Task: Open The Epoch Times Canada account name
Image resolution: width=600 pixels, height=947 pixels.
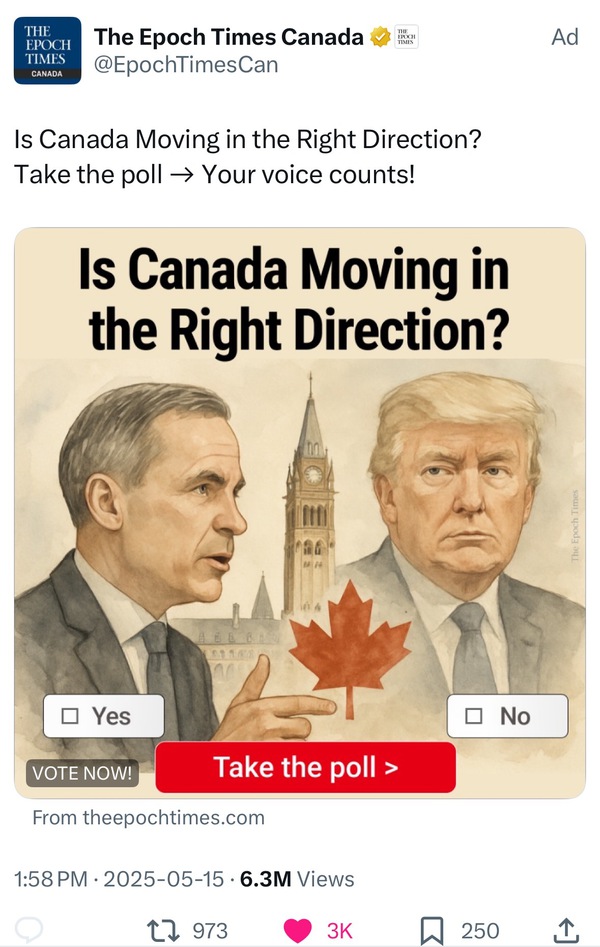Action: 228,38
